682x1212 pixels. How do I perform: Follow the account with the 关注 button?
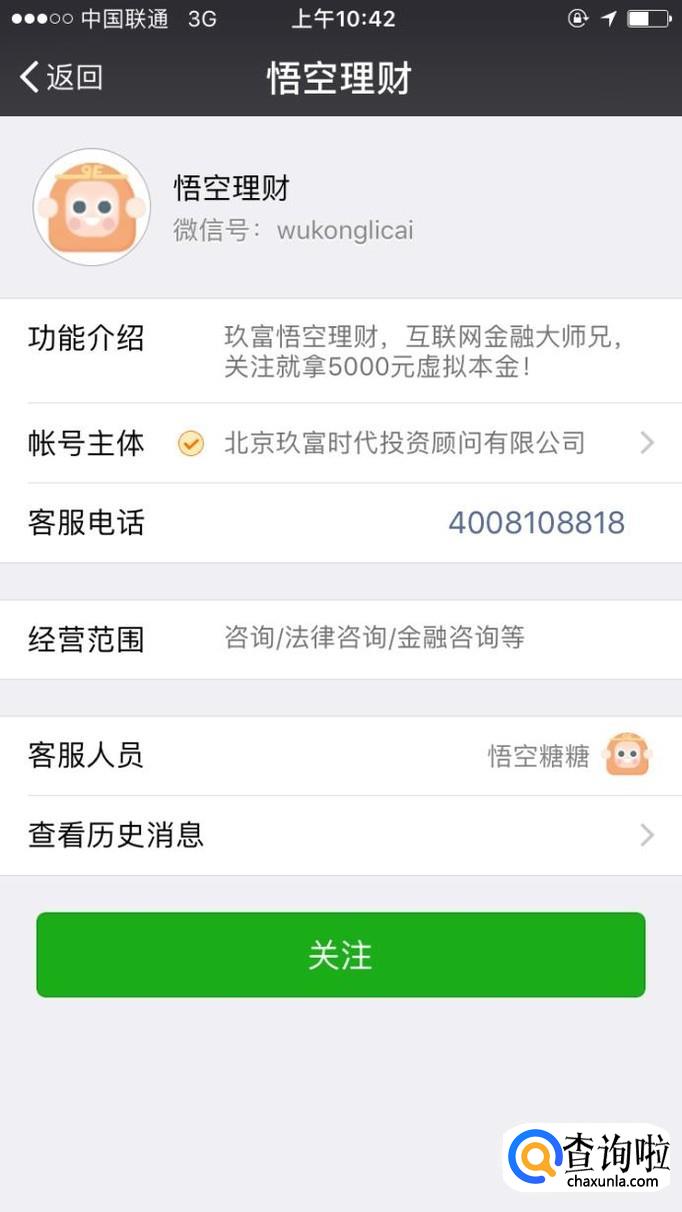tap(340, 955)
